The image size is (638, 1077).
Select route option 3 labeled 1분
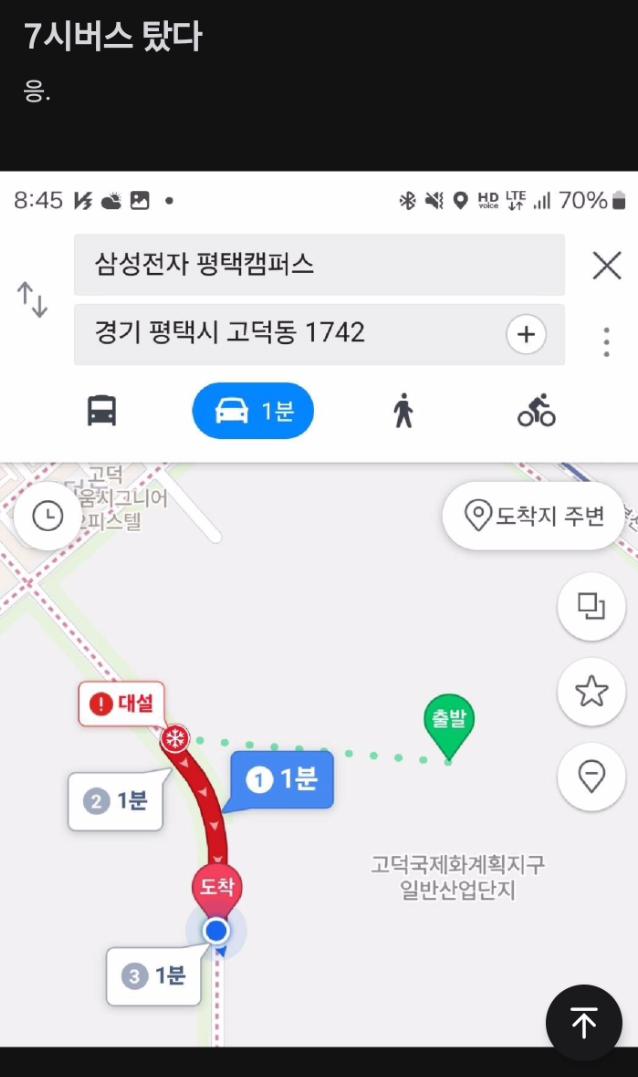point(155,976)
